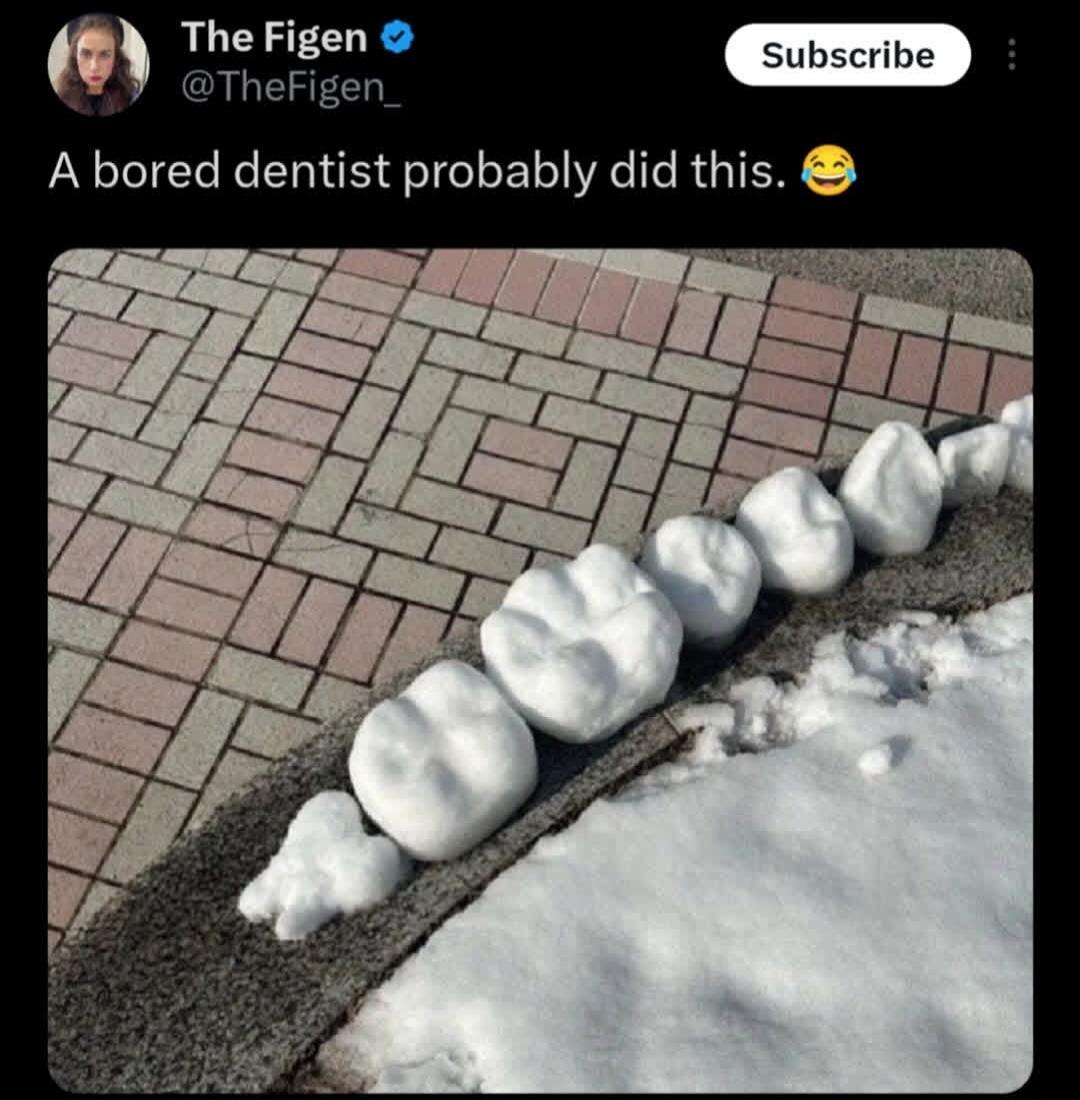Expand the tweet options via the ellipsis
This screenshot has width=1080, height=1100.
click(x=1010, y=57)
